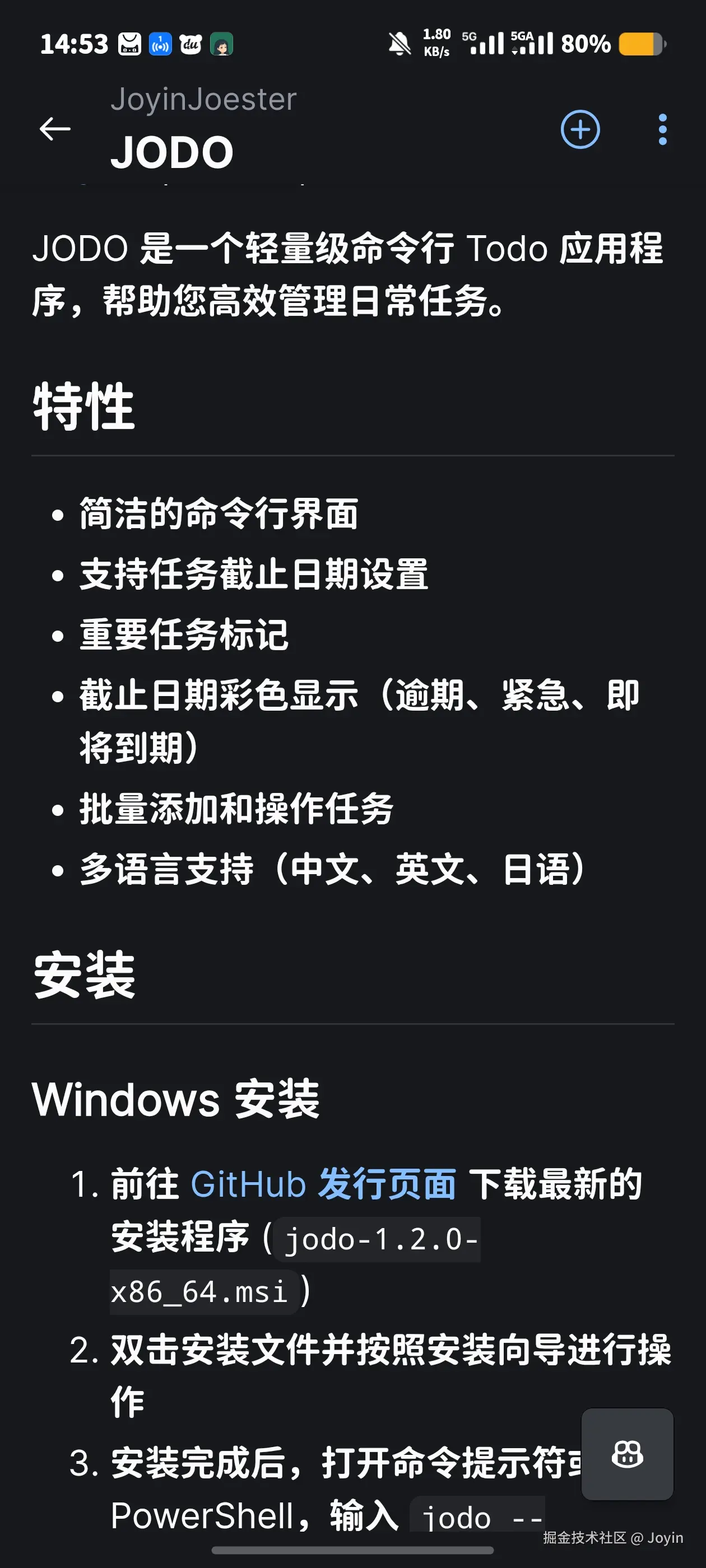The width and height of the screenshot is (706, 1568).
Task: Tap the author name 'JoyinJoester'
Action: pos(203,98)
